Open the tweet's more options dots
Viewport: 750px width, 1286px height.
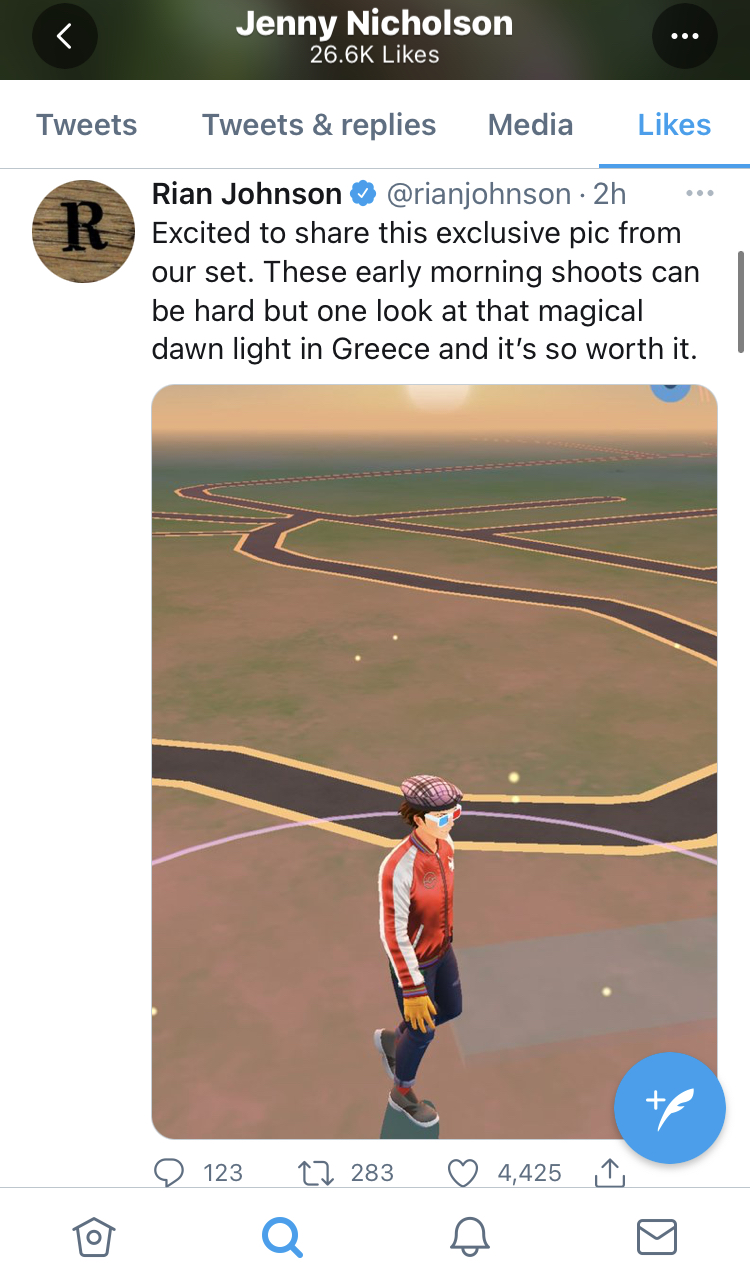point(700,193)
